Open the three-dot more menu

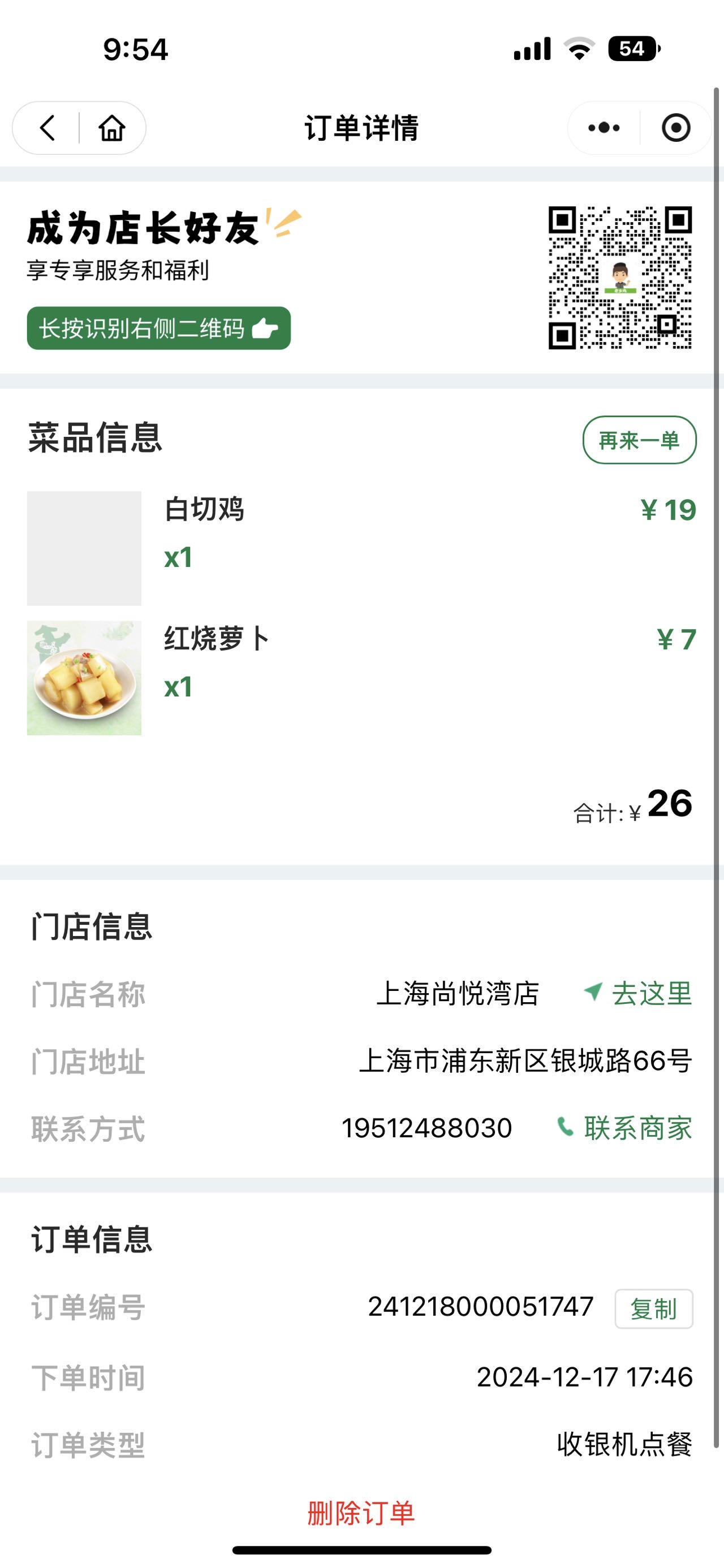pos(604,128)
